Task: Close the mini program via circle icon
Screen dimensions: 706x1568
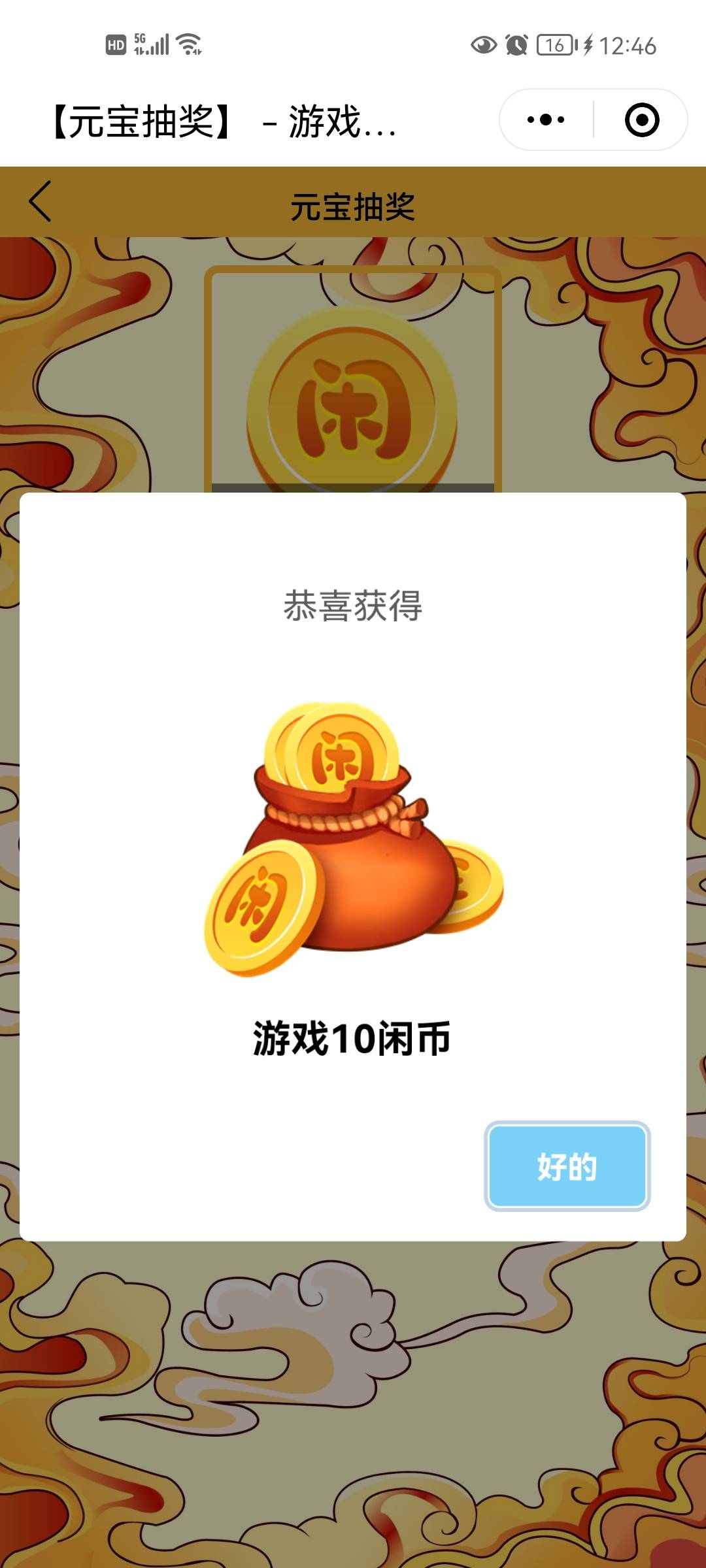Action: tap(641, 120)
